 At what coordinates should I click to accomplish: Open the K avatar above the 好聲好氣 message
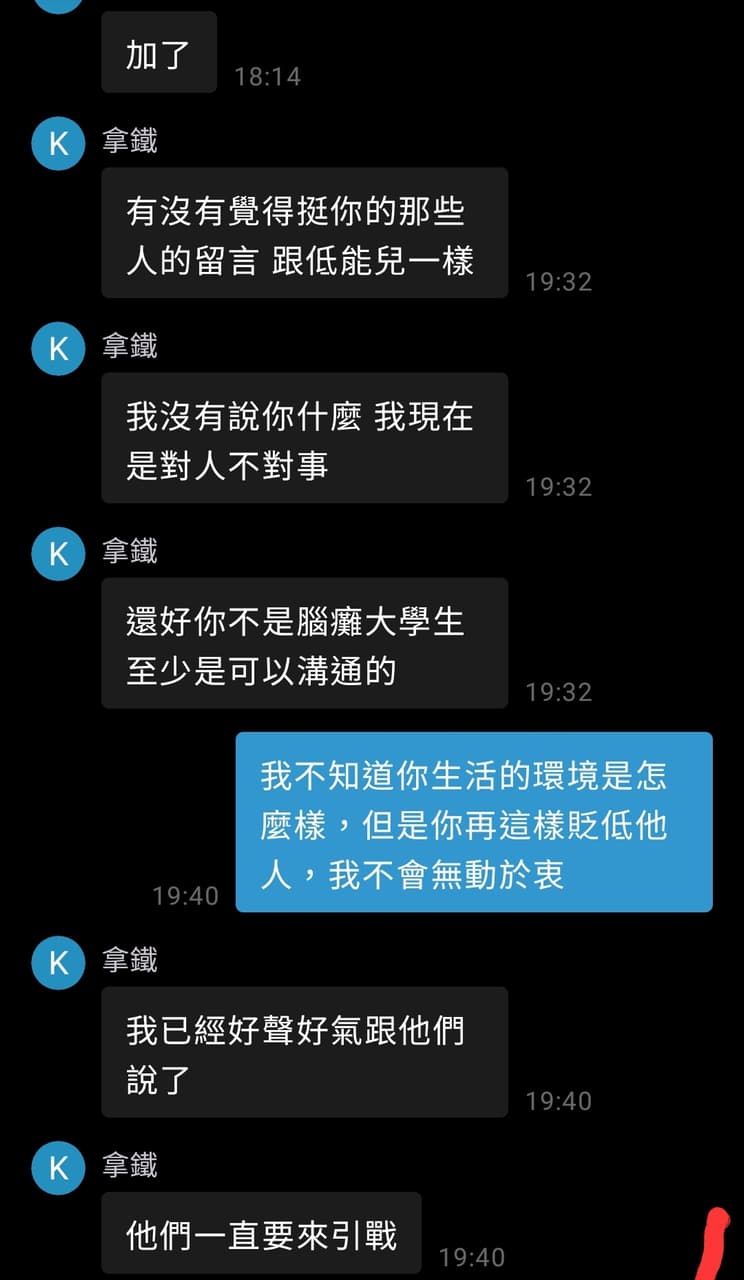click(x=58, y=962)
